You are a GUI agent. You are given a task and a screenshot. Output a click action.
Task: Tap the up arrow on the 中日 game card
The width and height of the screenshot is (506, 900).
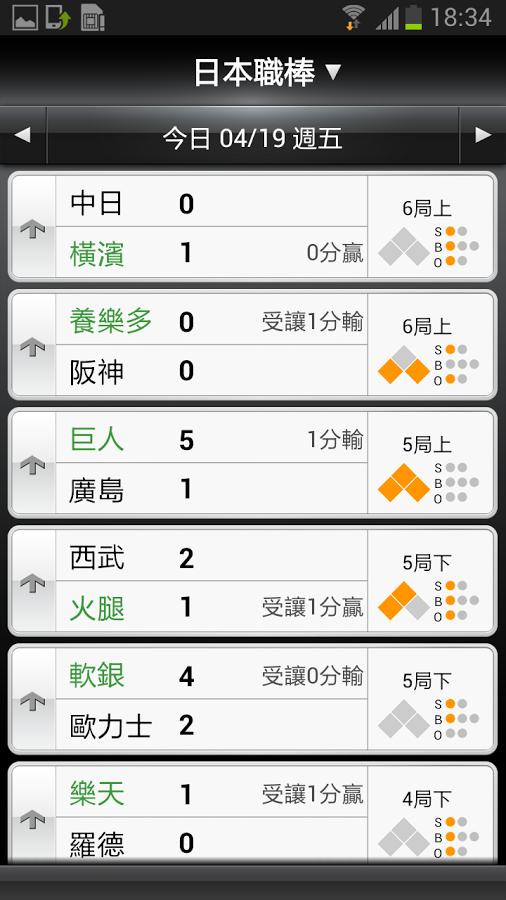33,230
